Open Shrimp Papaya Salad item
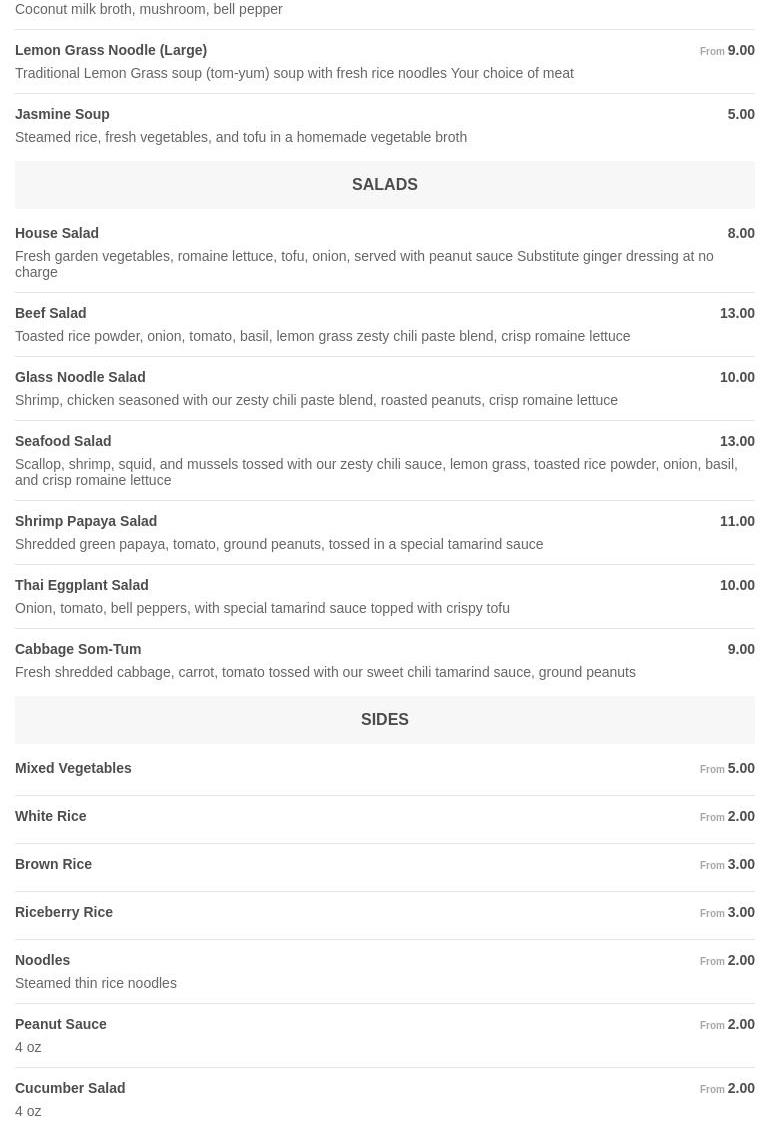This screenshot has height=1123, width=770. click(86, 521)
